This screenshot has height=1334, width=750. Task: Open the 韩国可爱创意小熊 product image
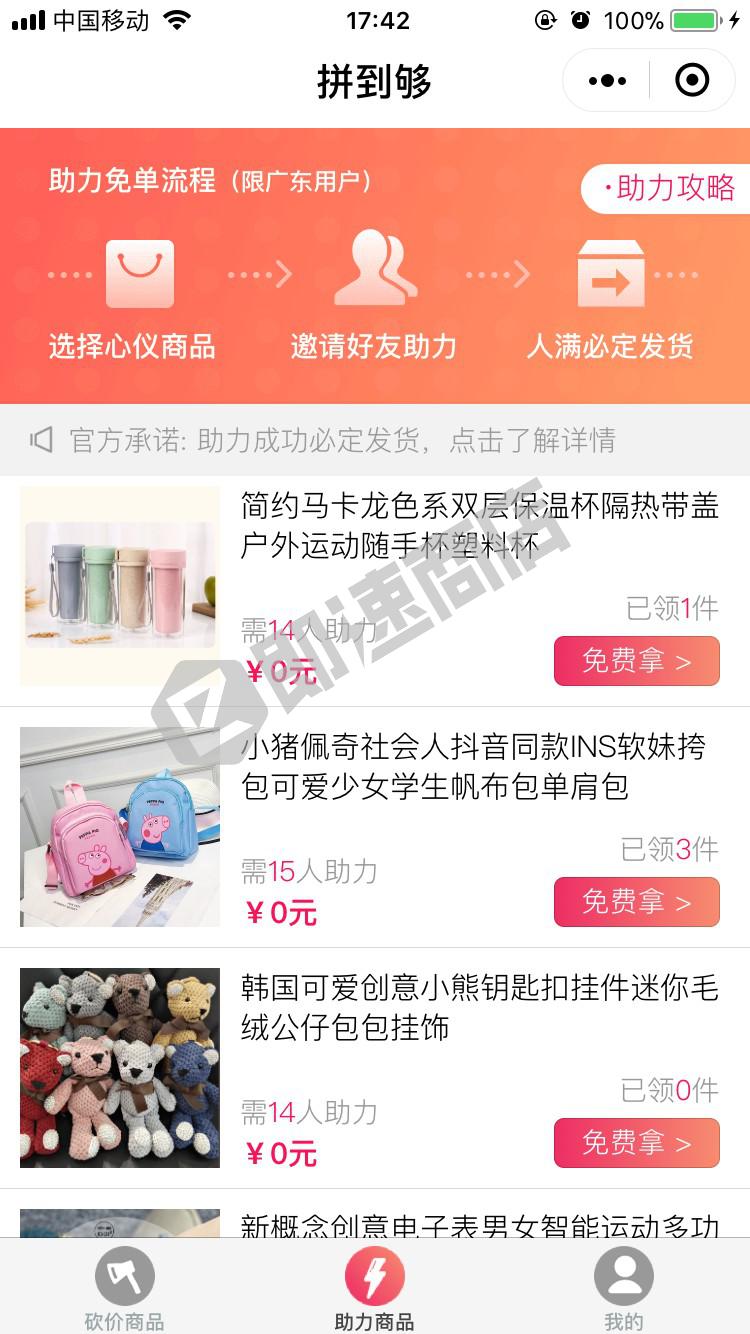(x=120, y=1068)
